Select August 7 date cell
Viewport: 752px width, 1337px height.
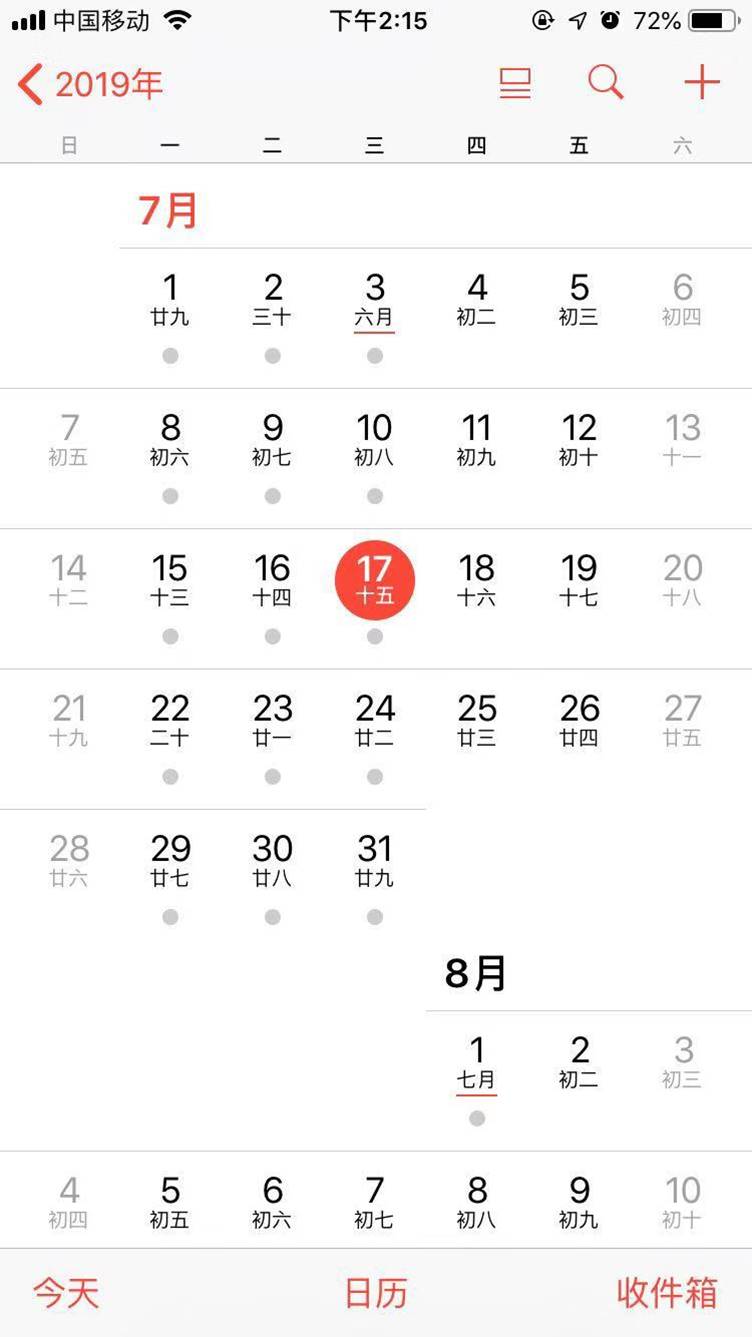click(x=374, y=1200)
